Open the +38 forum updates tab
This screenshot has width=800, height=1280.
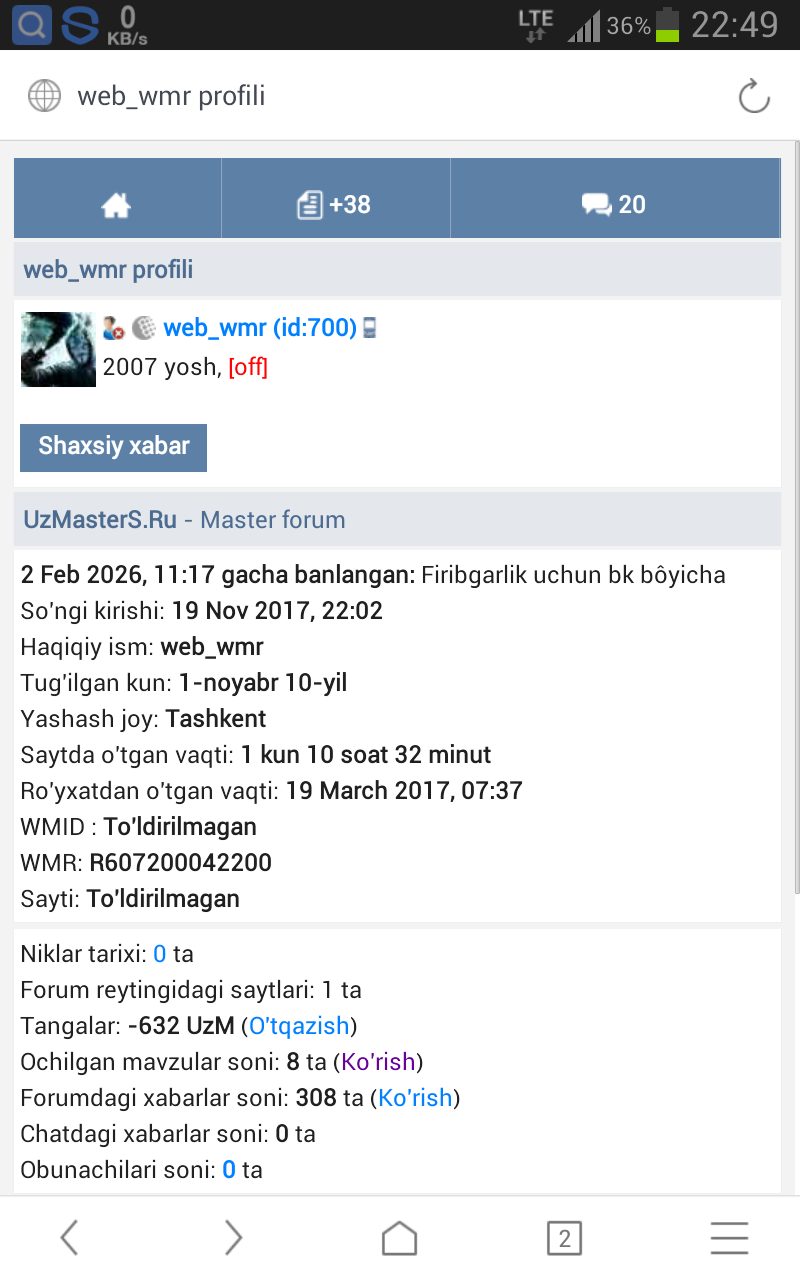[335, 205]
